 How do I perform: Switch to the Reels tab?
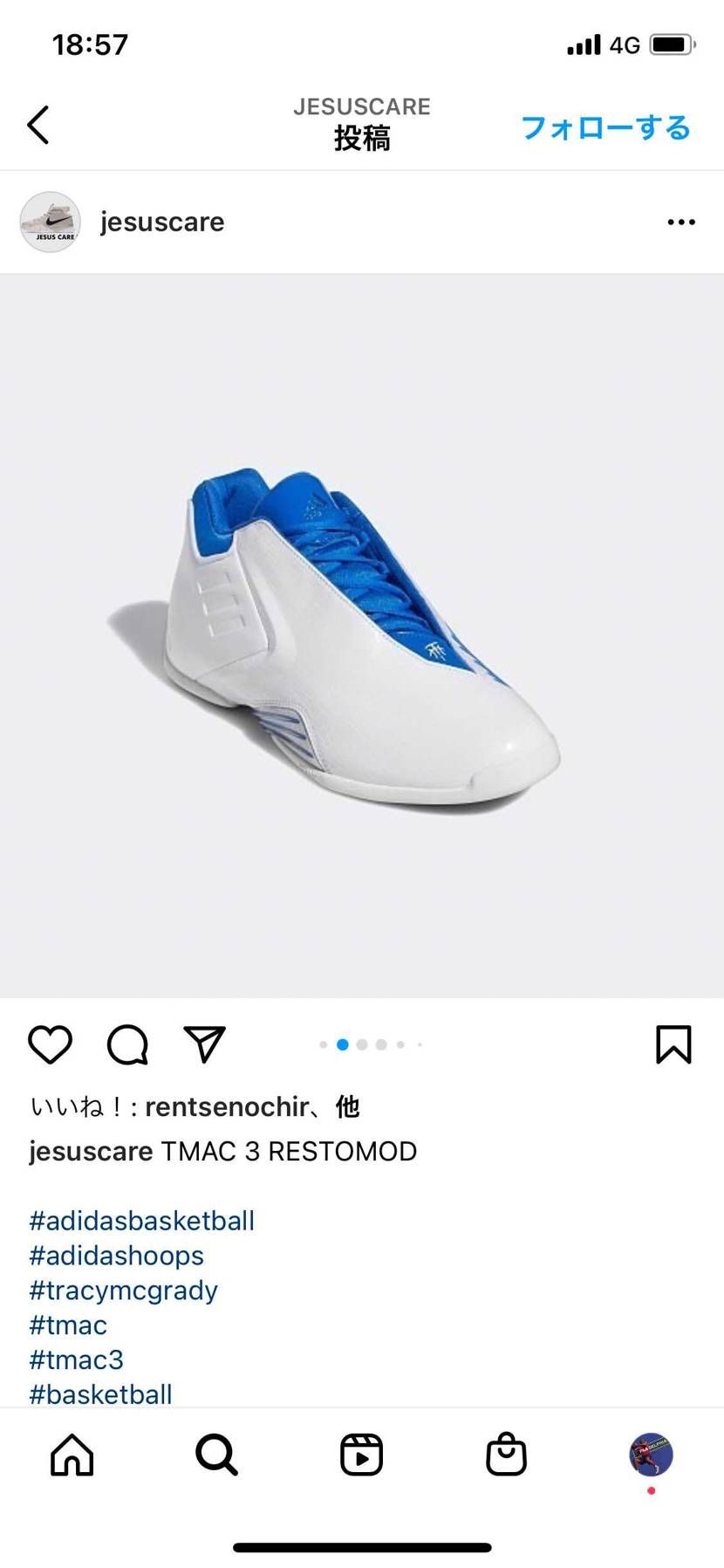[361, 1455]
